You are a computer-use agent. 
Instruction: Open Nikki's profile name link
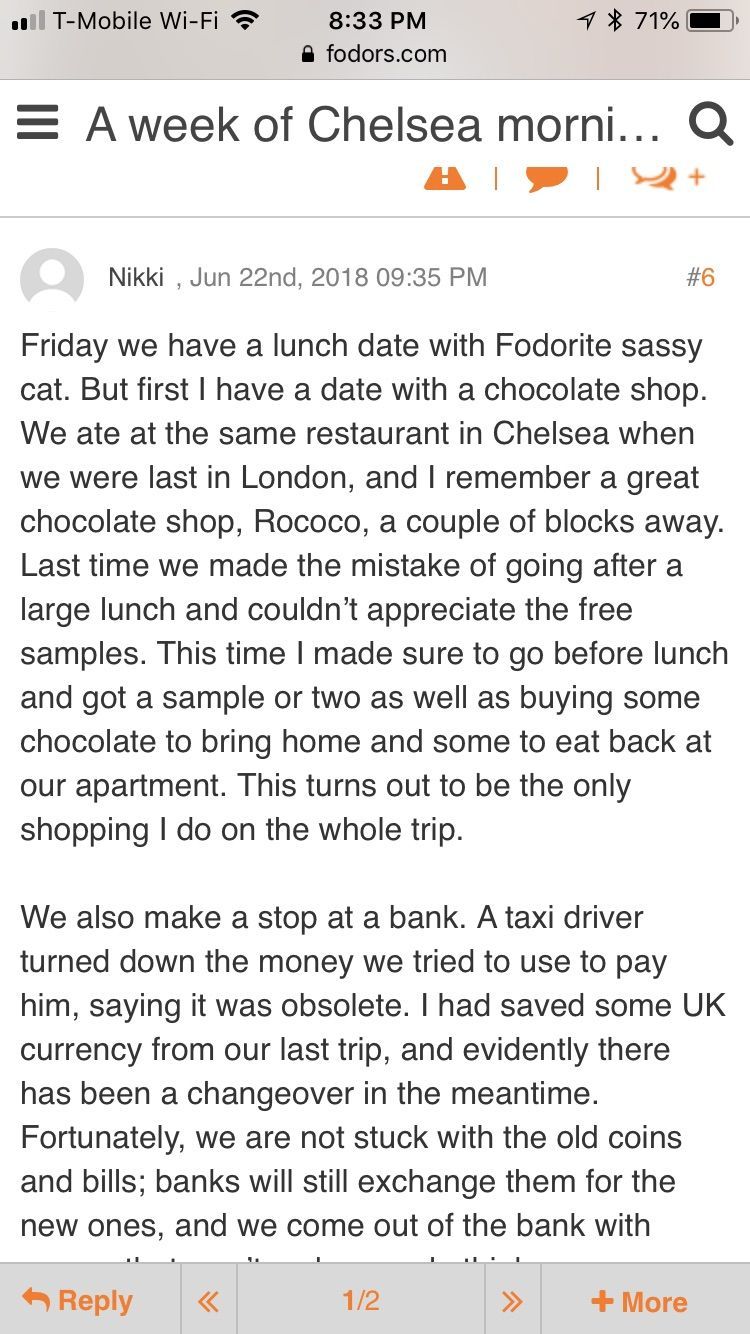click(x=136, y=277)
